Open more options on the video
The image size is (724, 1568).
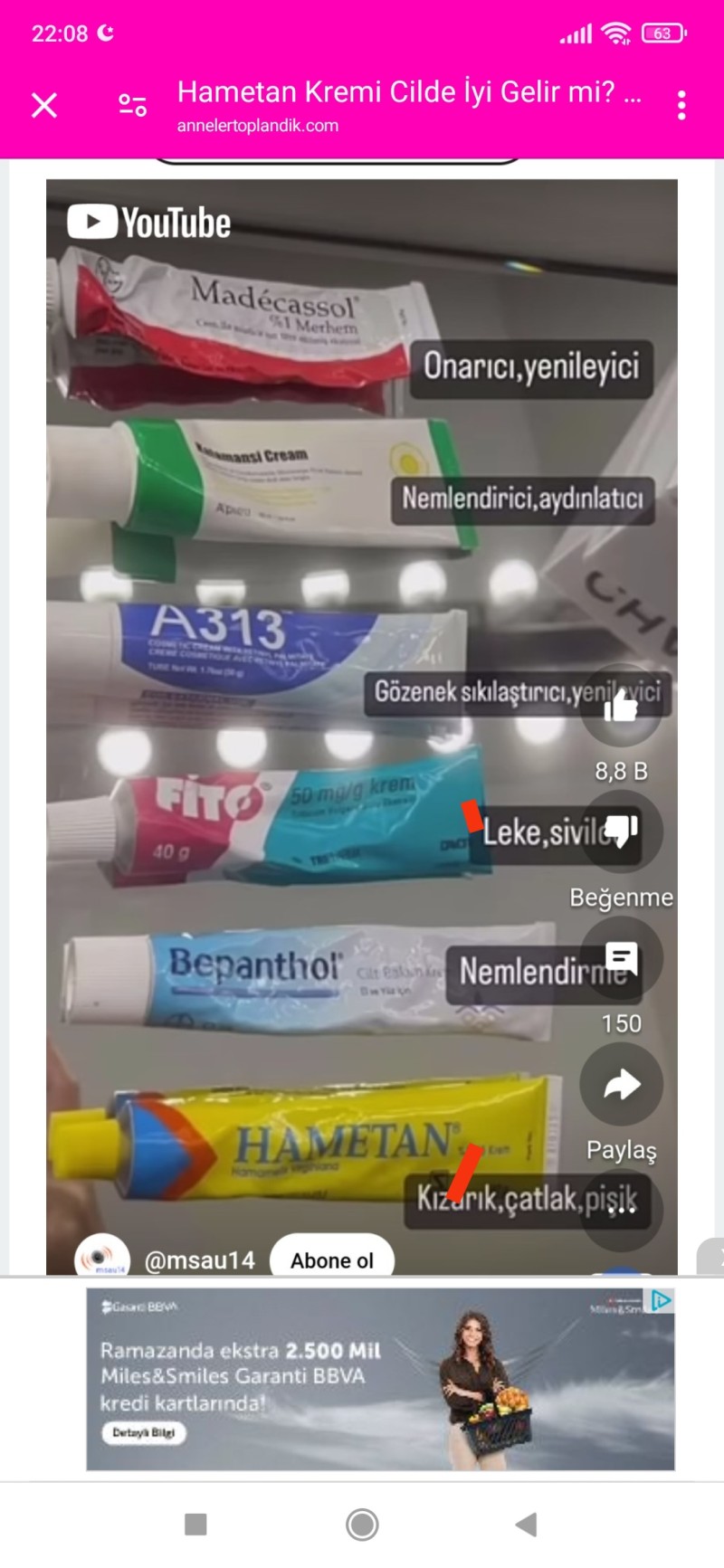(x=622, y=1210)
